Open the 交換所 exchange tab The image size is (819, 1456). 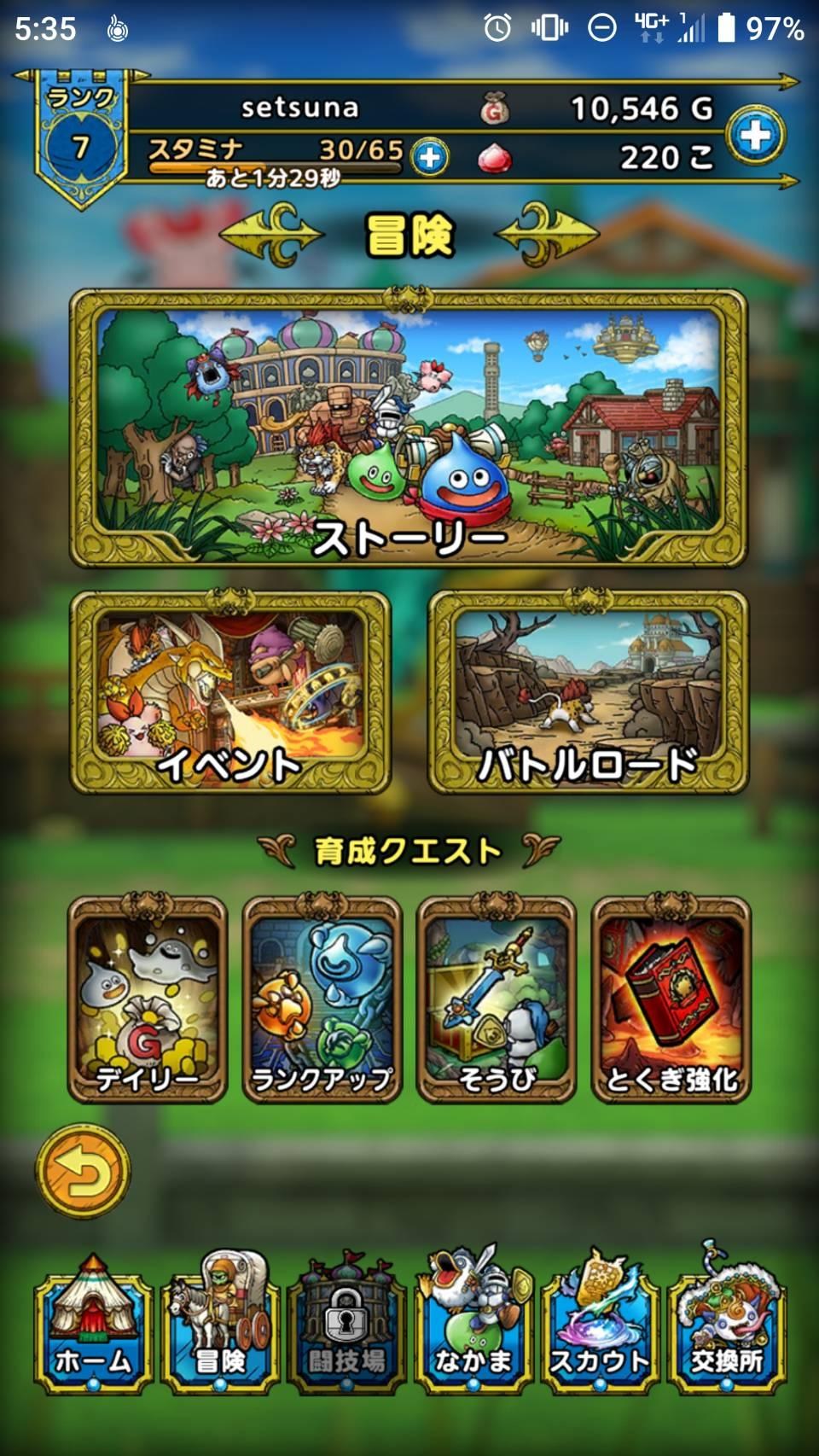(727, 1329)
